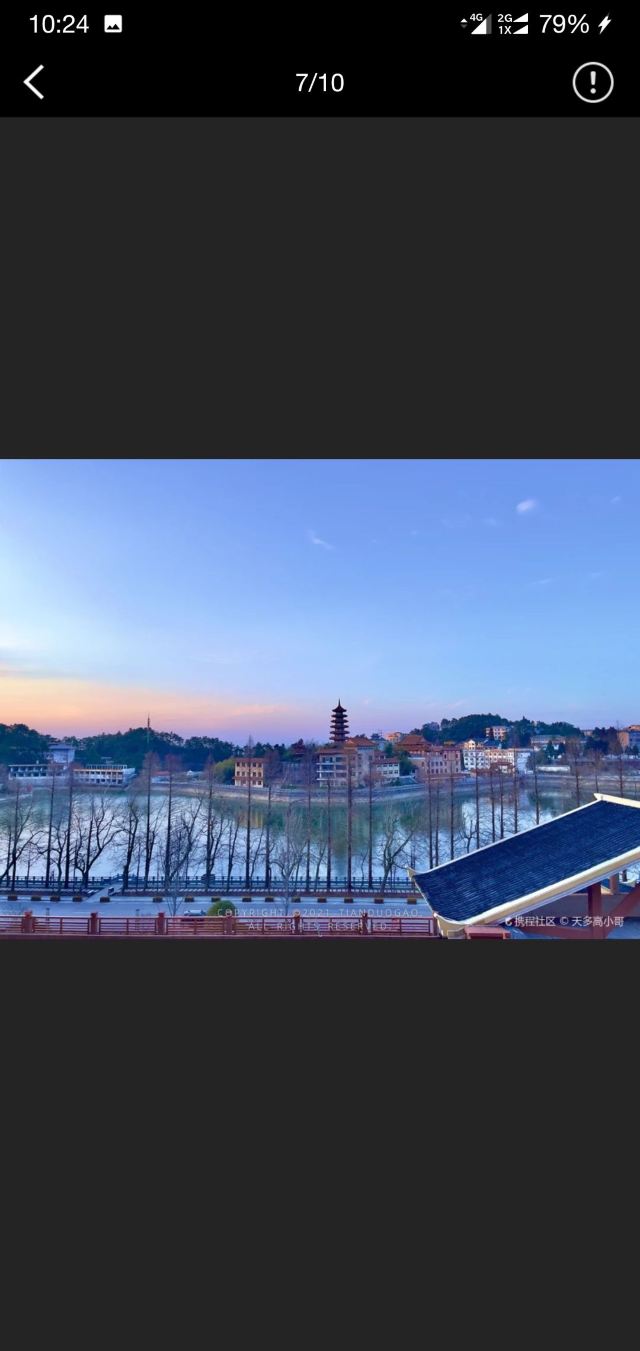The height and width of the screenshot is (1351, 640).
Task: Tap the lakeside pagoda photo
Action: tap(320, 698)
